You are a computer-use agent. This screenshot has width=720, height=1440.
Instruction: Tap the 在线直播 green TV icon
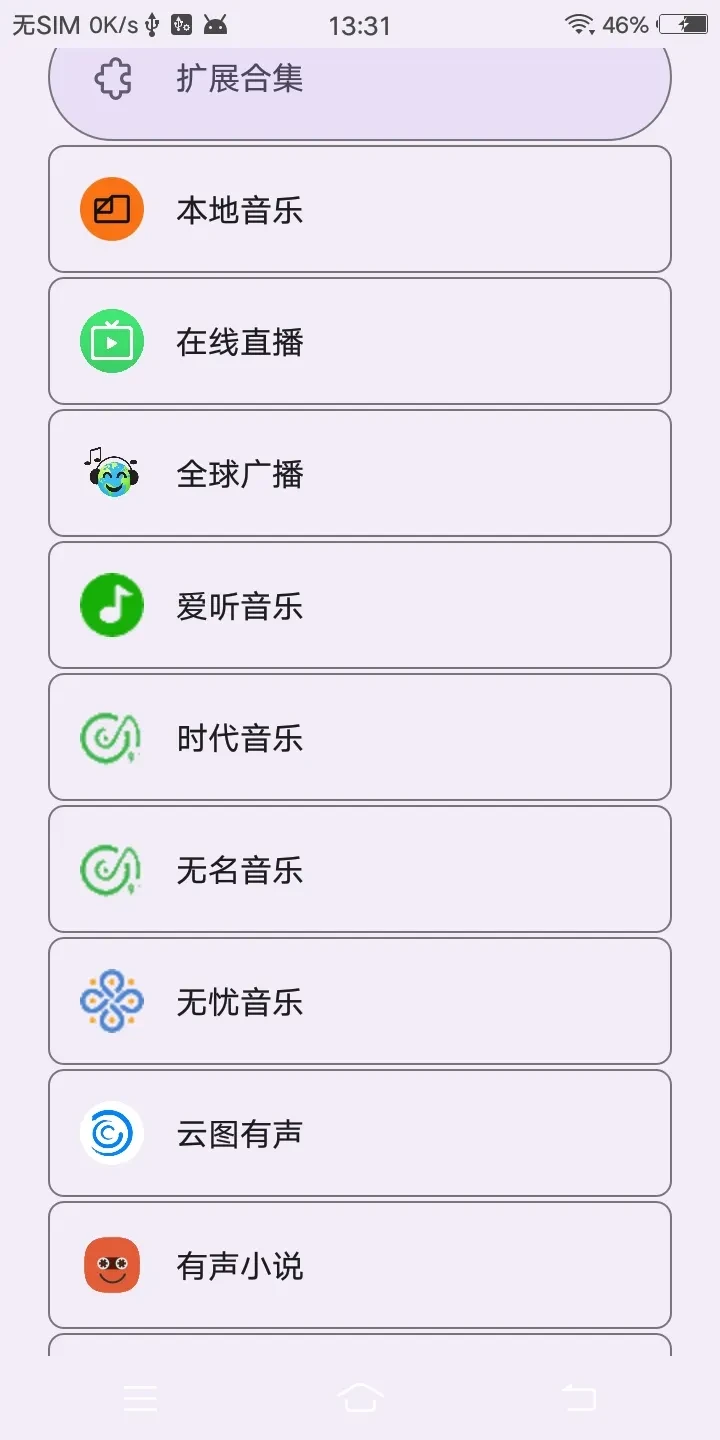[x=111, y=341]
